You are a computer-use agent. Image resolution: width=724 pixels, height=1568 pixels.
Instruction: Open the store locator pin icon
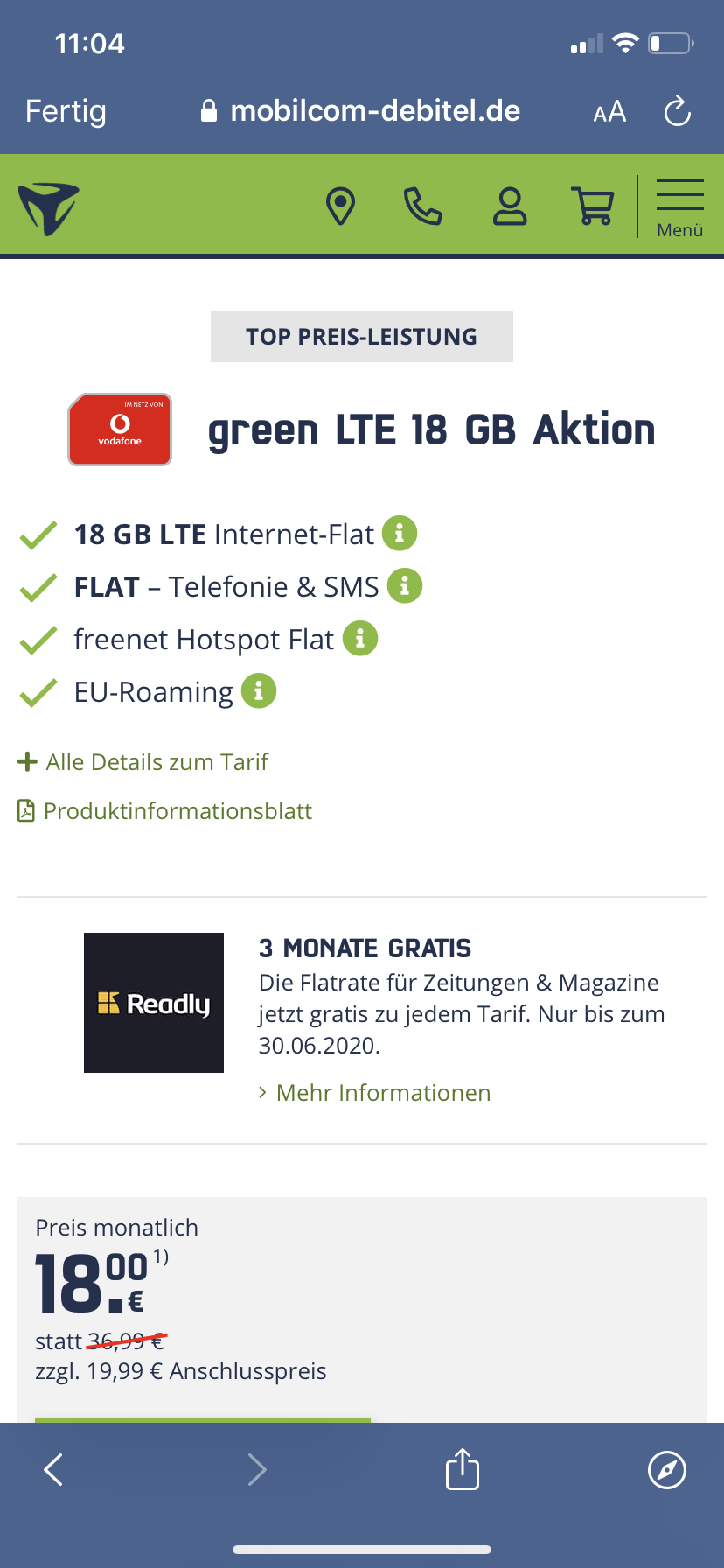click(x=340, y=206)
